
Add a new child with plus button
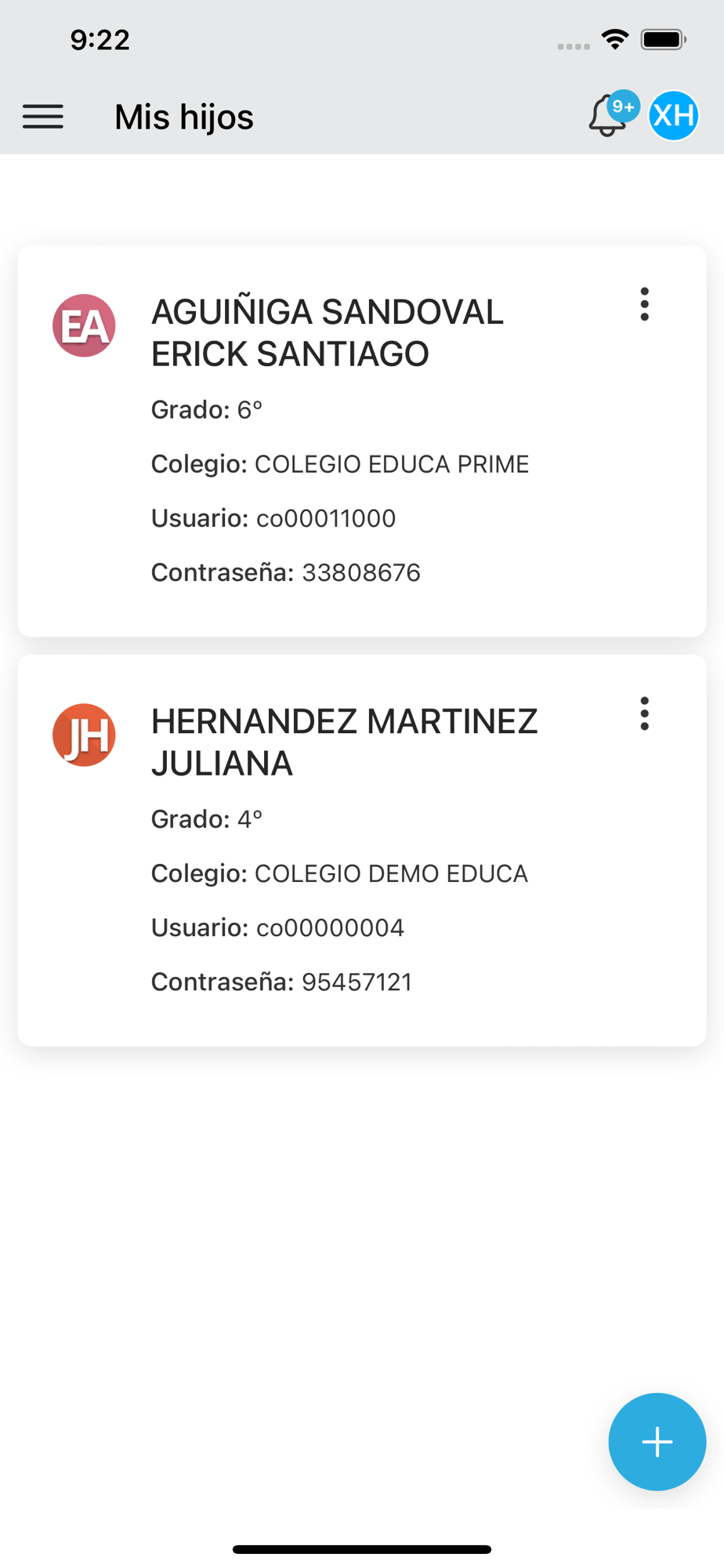click(657, 1441)
